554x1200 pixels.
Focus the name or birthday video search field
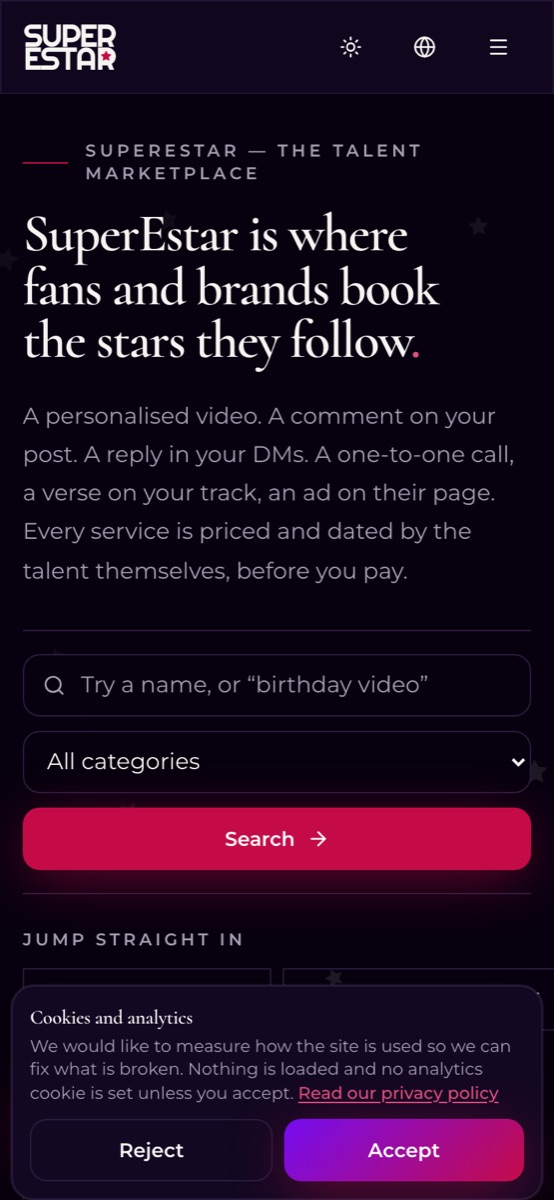tap(277, 685)
